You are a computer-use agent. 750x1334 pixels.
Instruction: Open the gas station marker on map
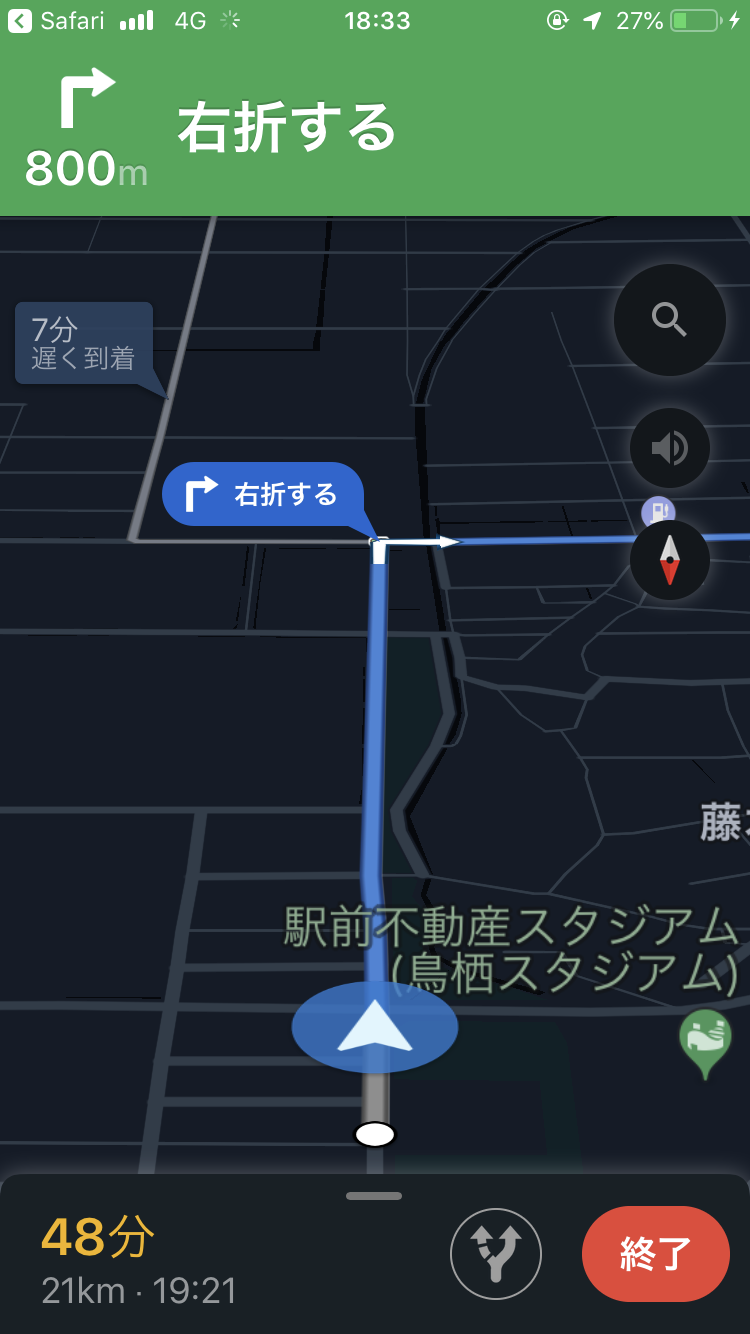coord(656,511)
